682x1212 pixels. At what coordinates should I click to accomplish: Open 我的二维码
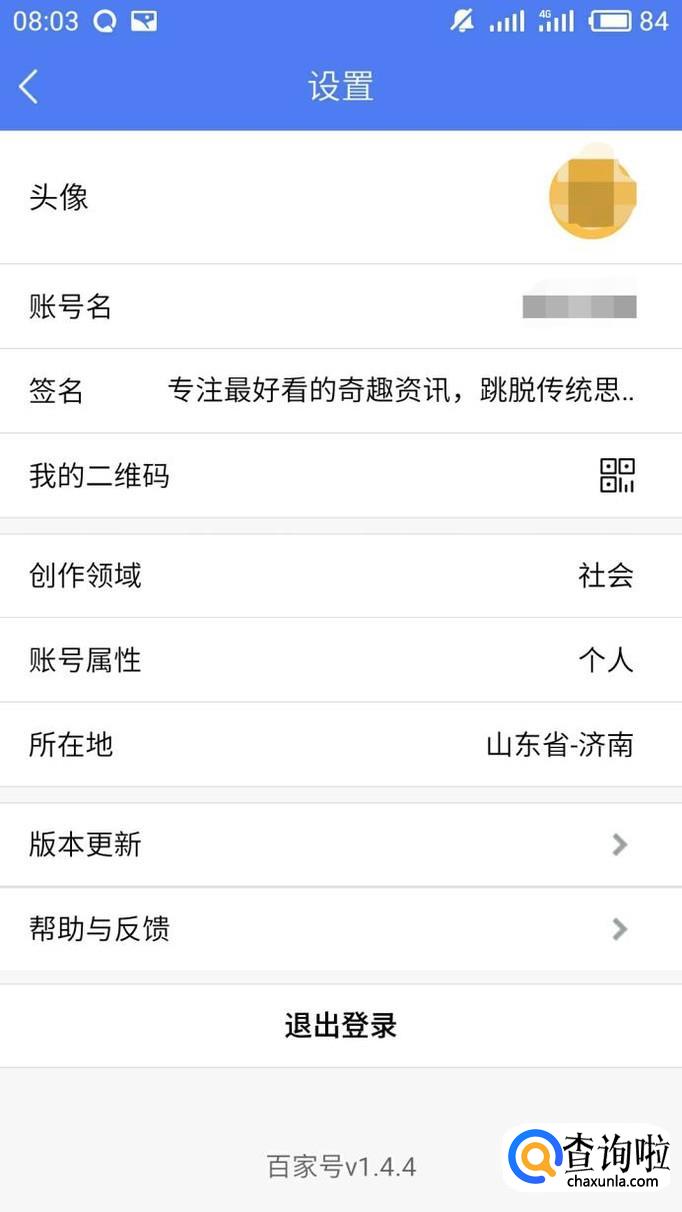341,475
